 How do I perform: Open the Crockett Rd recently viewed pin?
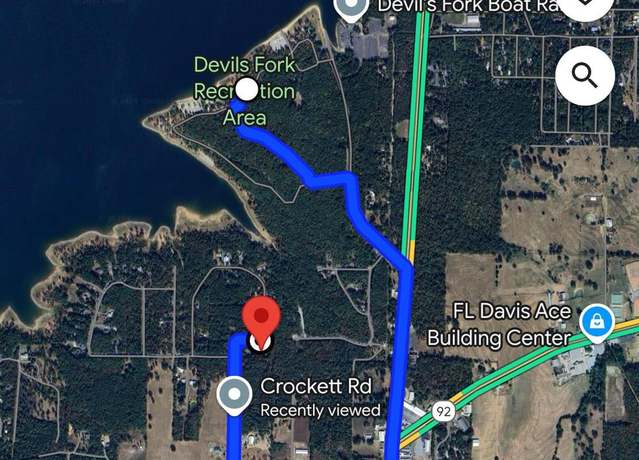235,395
